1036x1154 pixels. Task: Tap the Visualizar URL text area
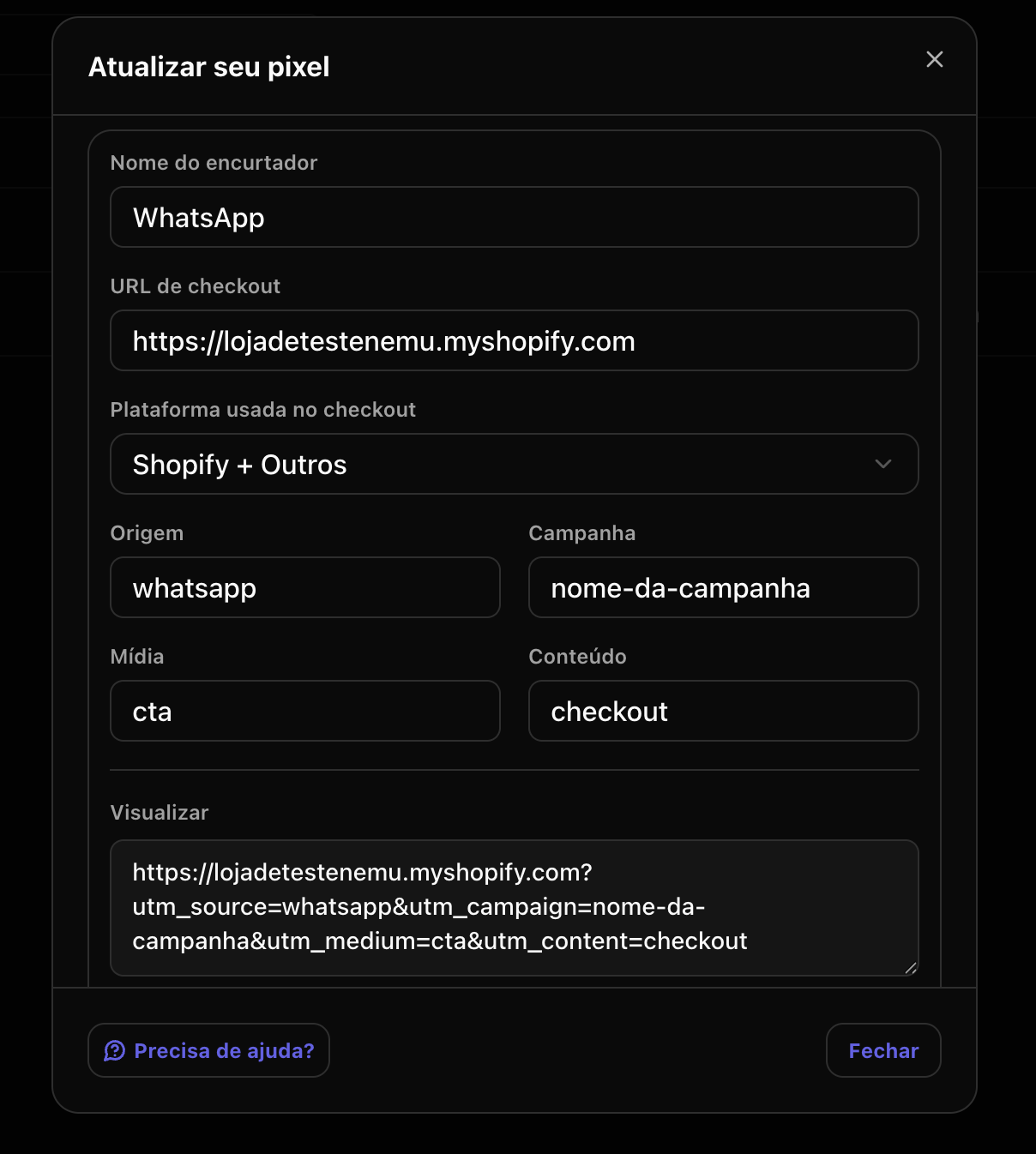tap(514, 907)
